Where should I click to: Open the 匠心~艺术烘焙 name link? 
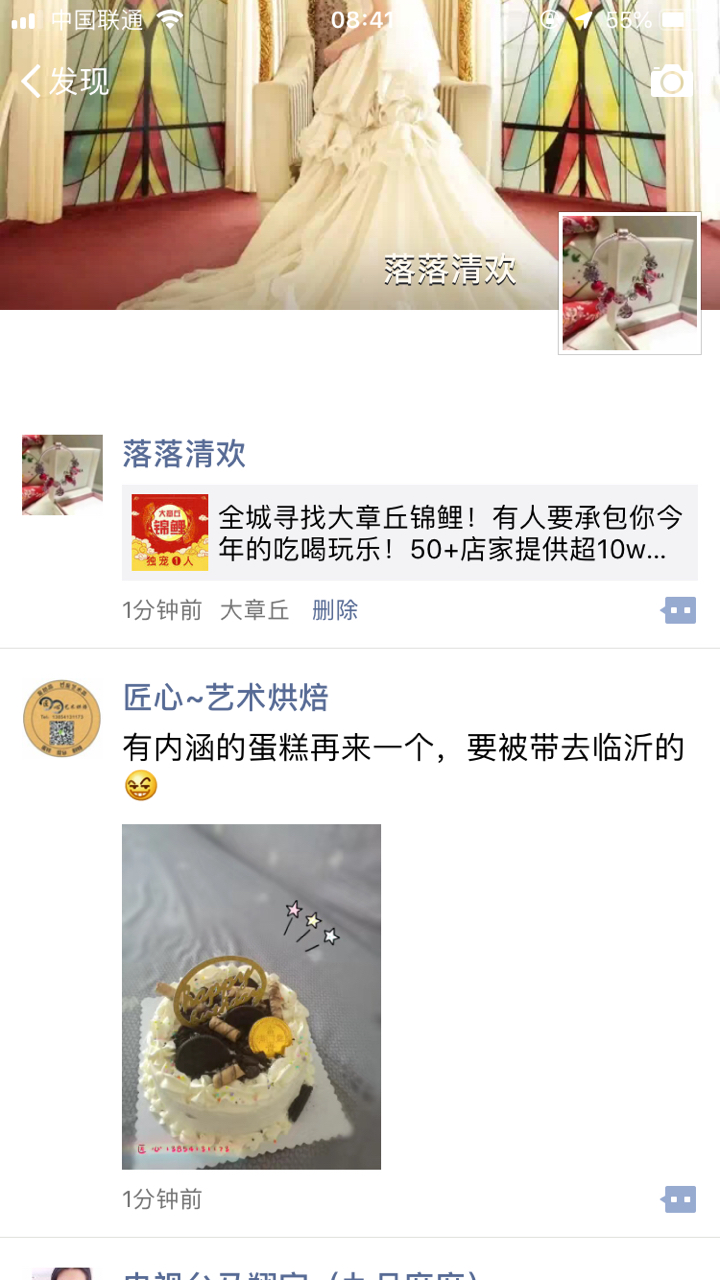[226, 697]
